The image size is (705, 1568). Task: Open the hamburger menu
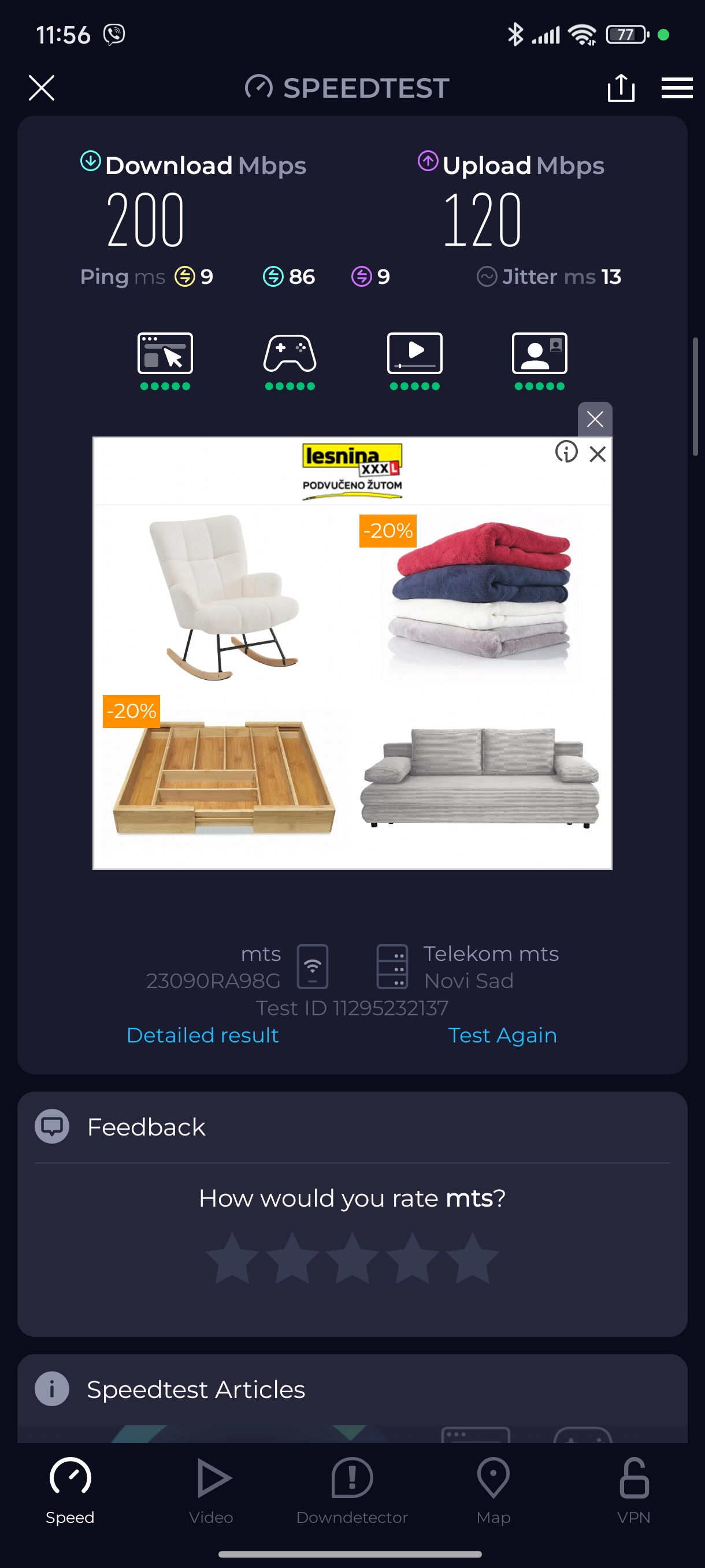pos(677,88)
